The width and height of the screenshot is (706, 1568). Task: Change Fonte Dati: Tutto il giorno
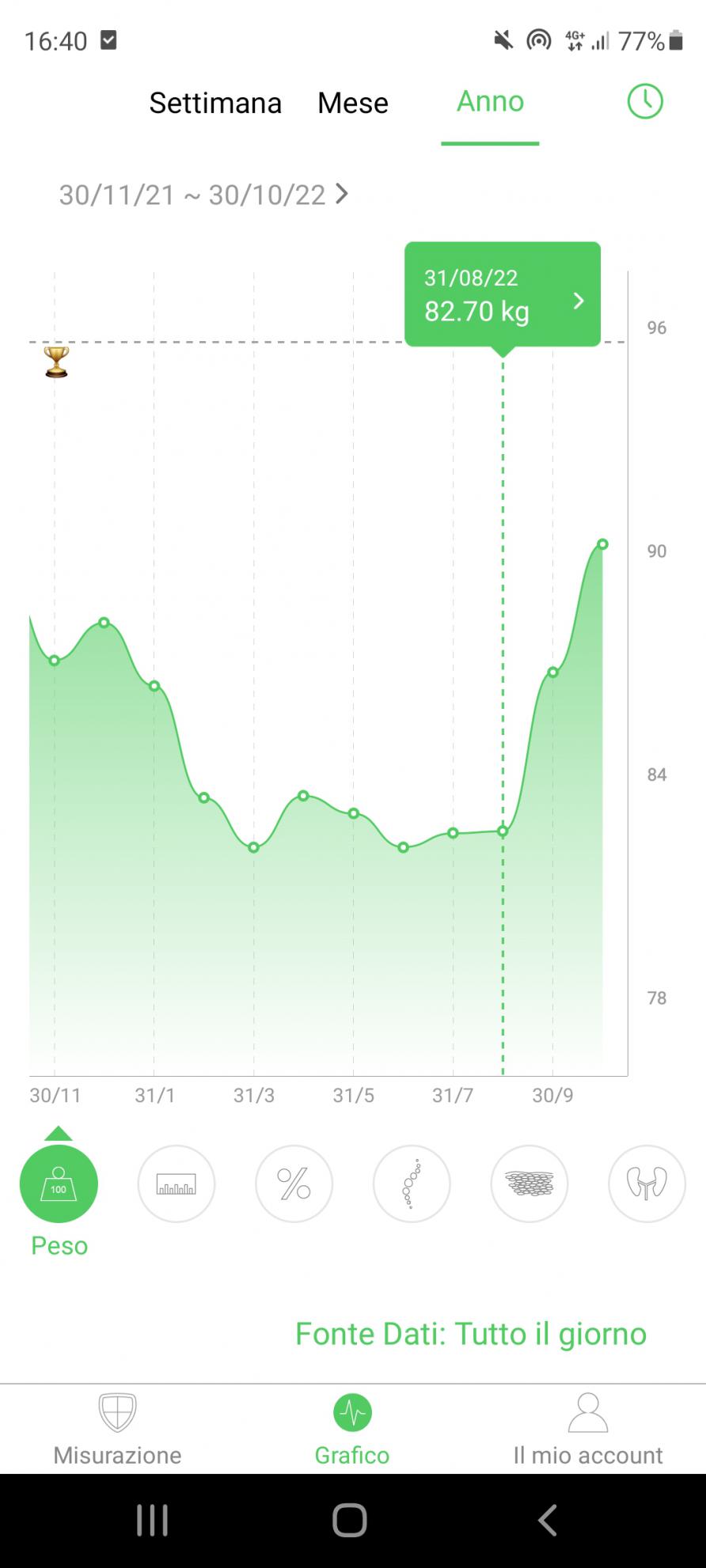point(470,1334)
